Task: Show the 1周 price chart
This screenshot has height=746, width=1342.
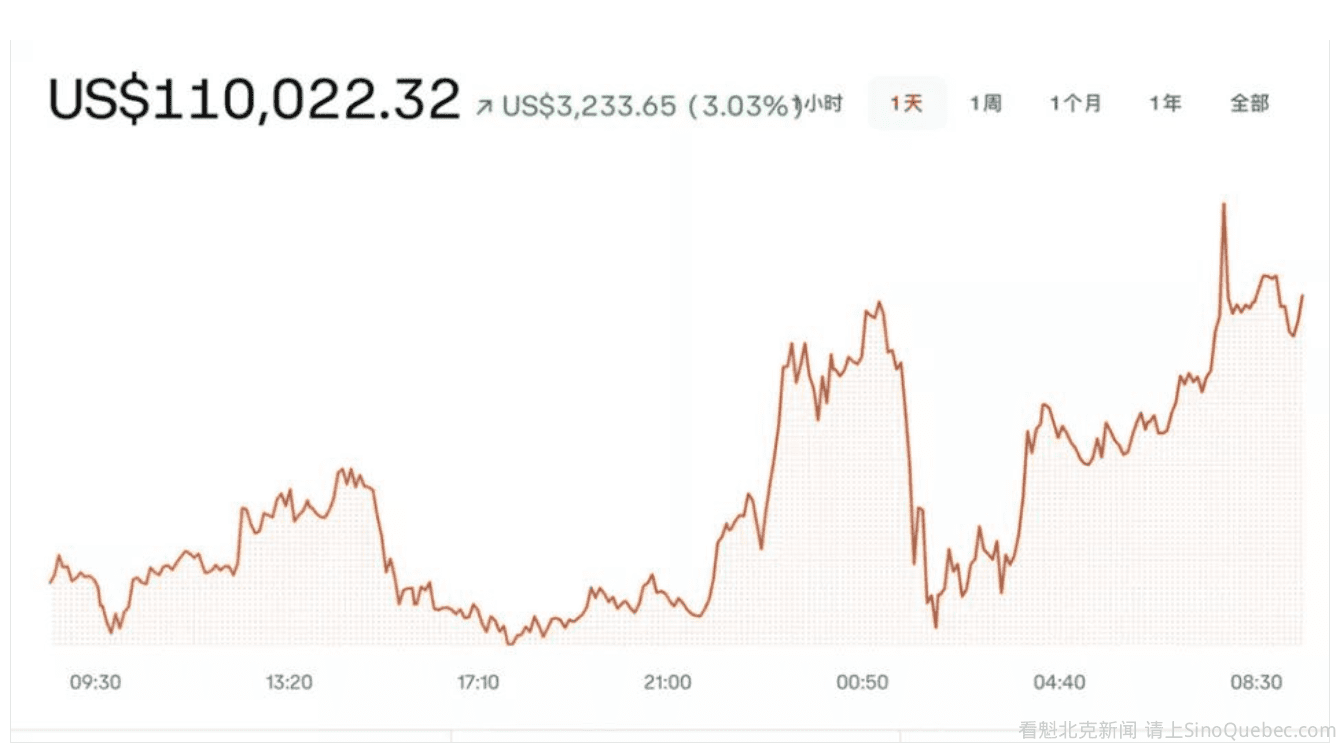Action: pos(985,103)
